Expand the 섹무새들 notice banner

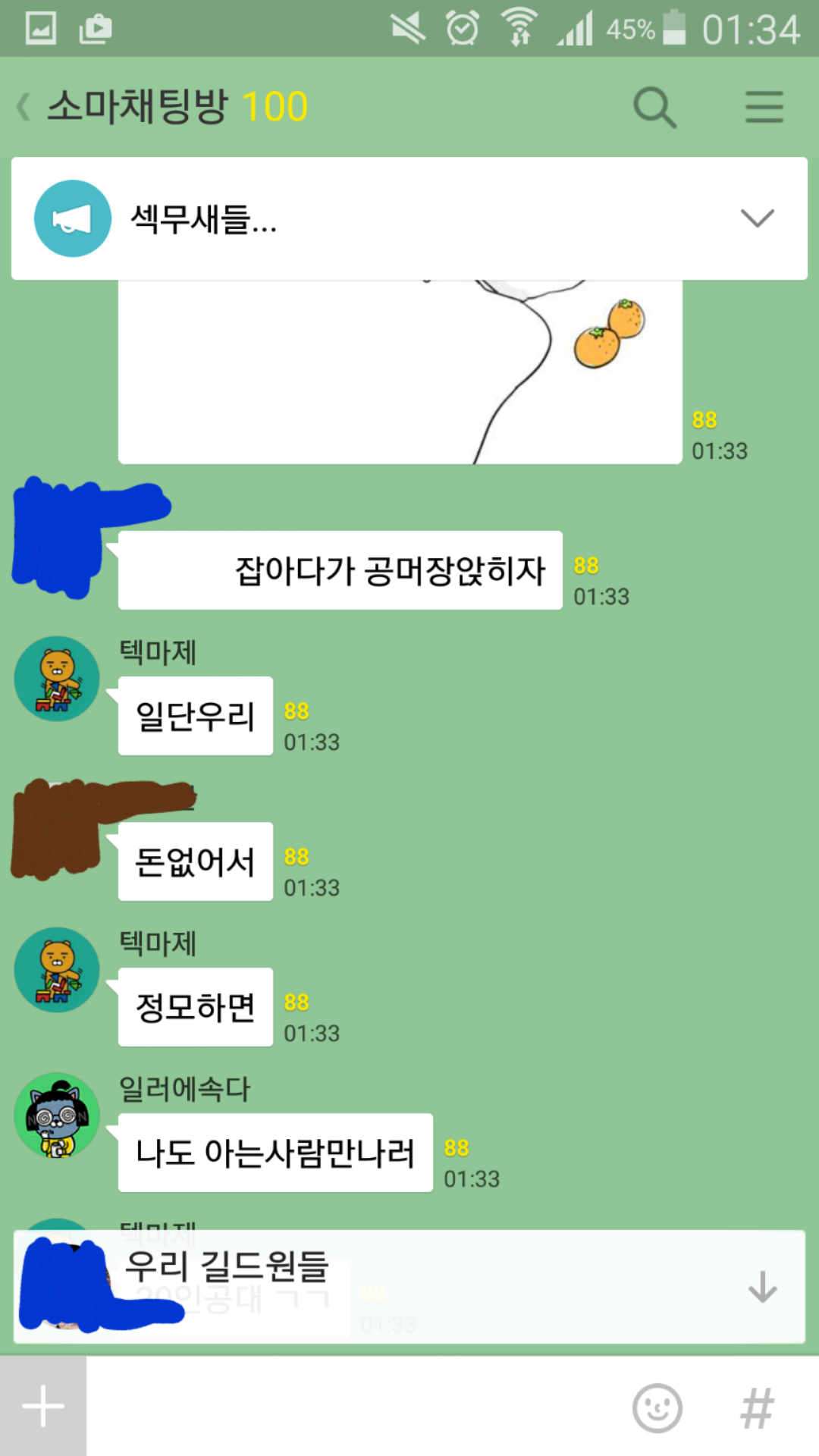757,218
